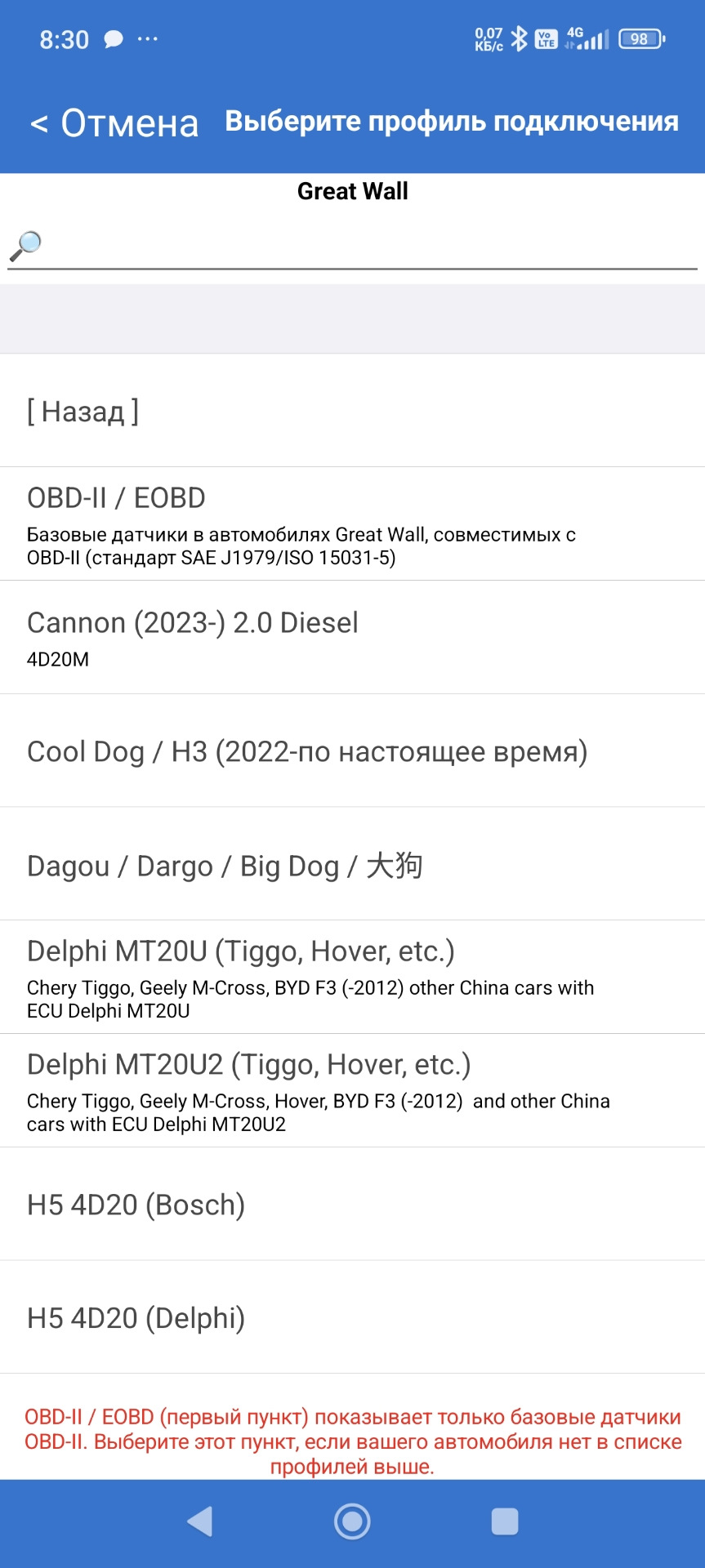The width and height of the screenshot is (705, 1568).
Task: Open the recent apps view
Action: coord(504,1521)
